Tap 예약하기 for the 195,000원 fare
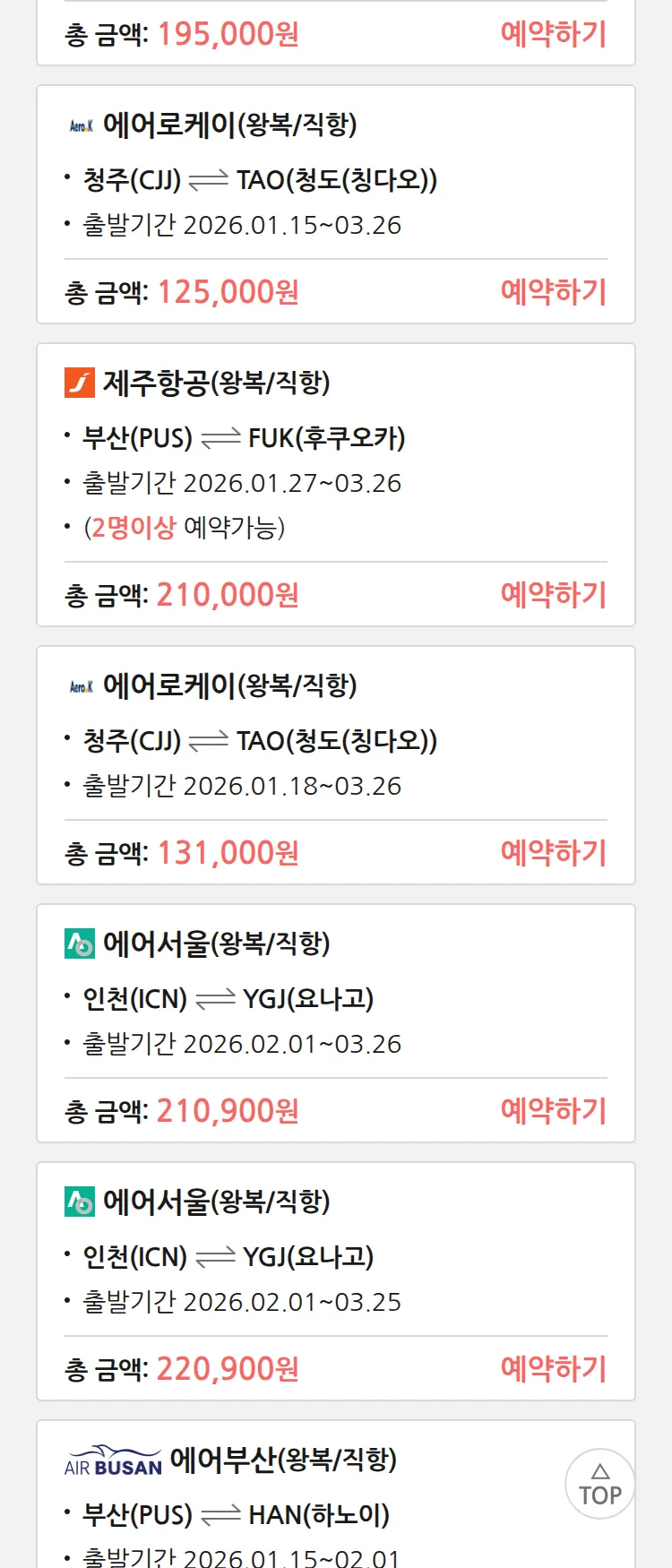This screenshot has width=672, height=1568. click(x=553, y=34)
